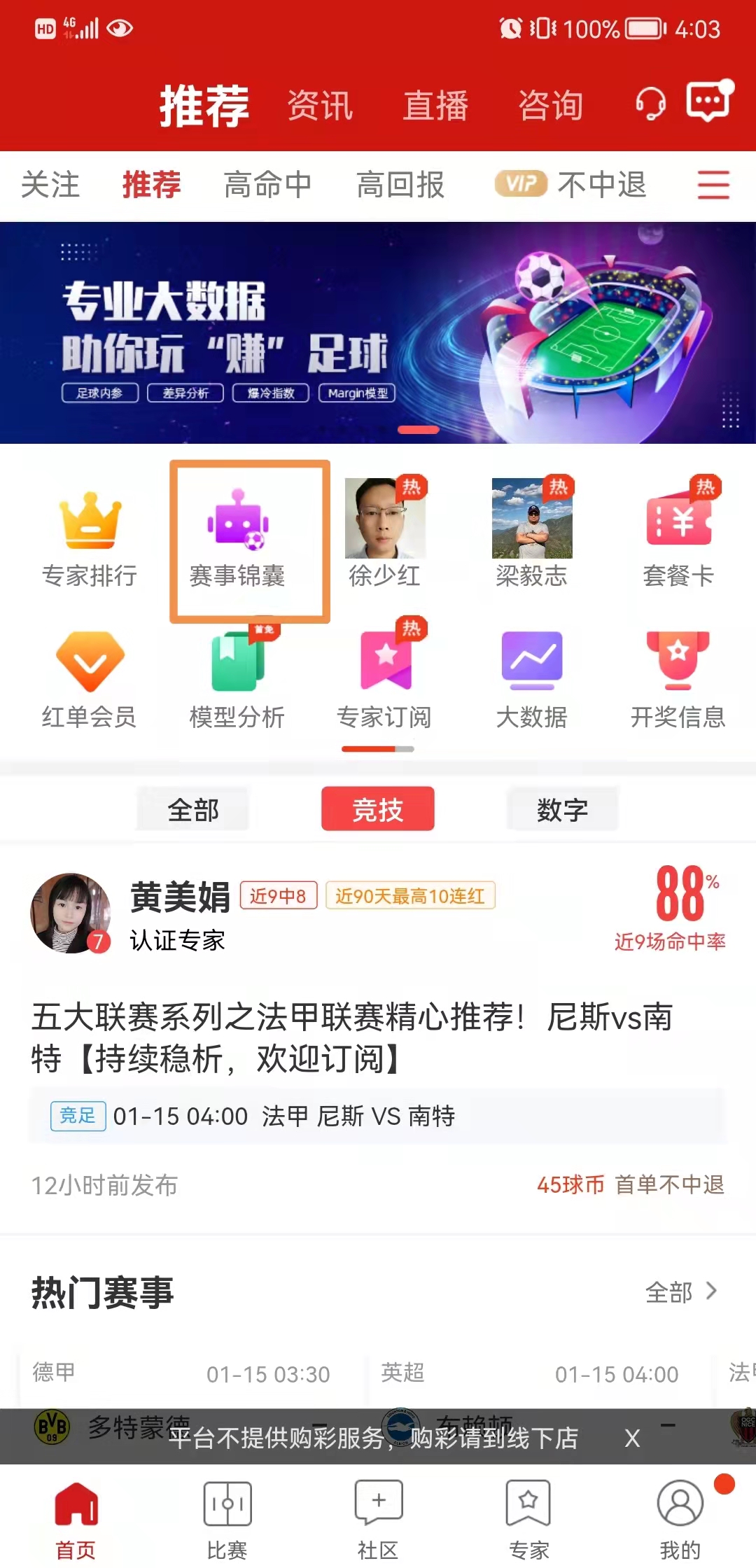This screenshot has height=1568, width=756.
Task: View all 热门赛事 matches
Action: [x=680, y=1291]
